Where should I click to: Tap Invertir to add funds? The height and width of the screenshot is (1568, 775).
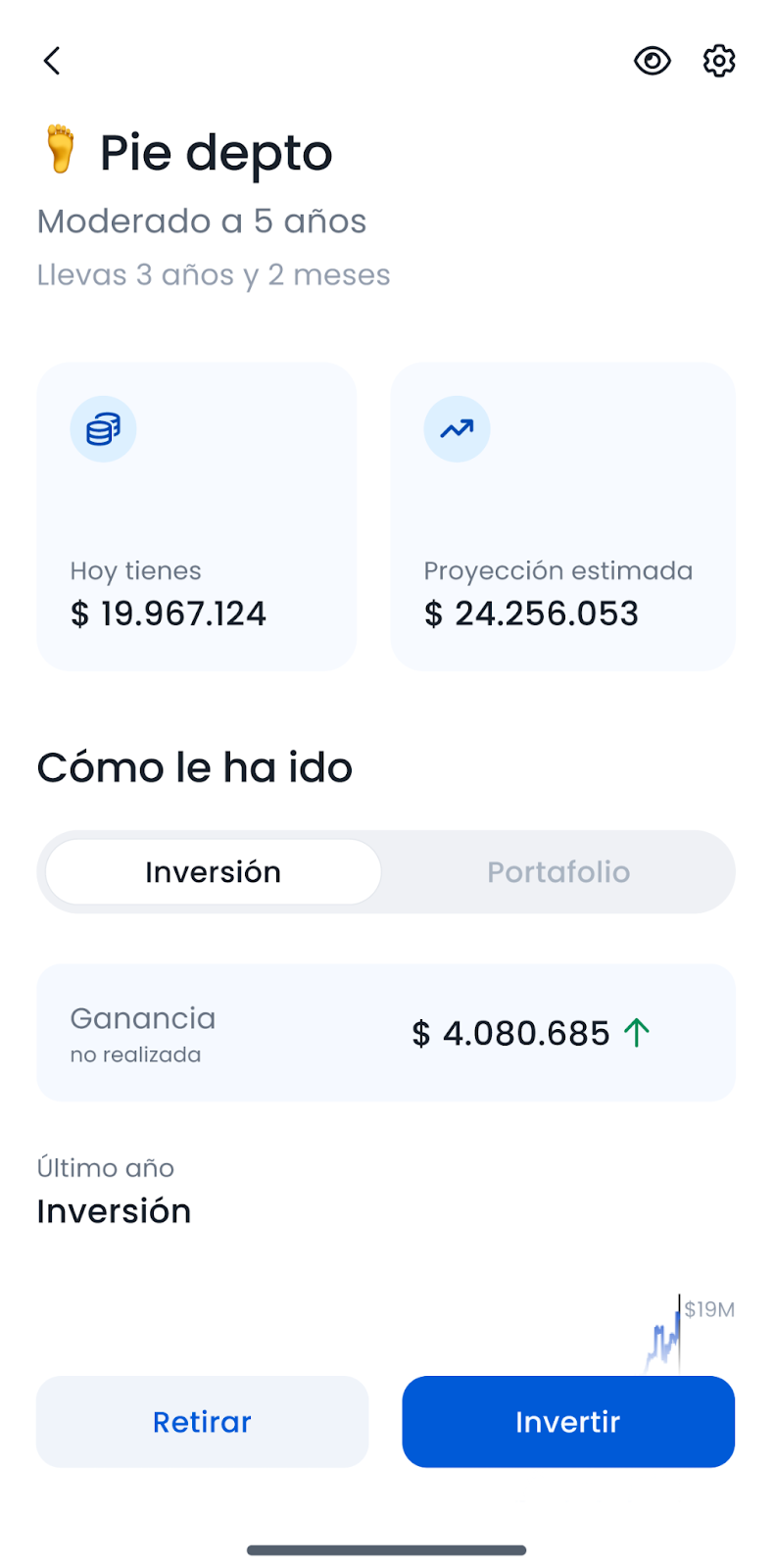tap(568, 1421)
